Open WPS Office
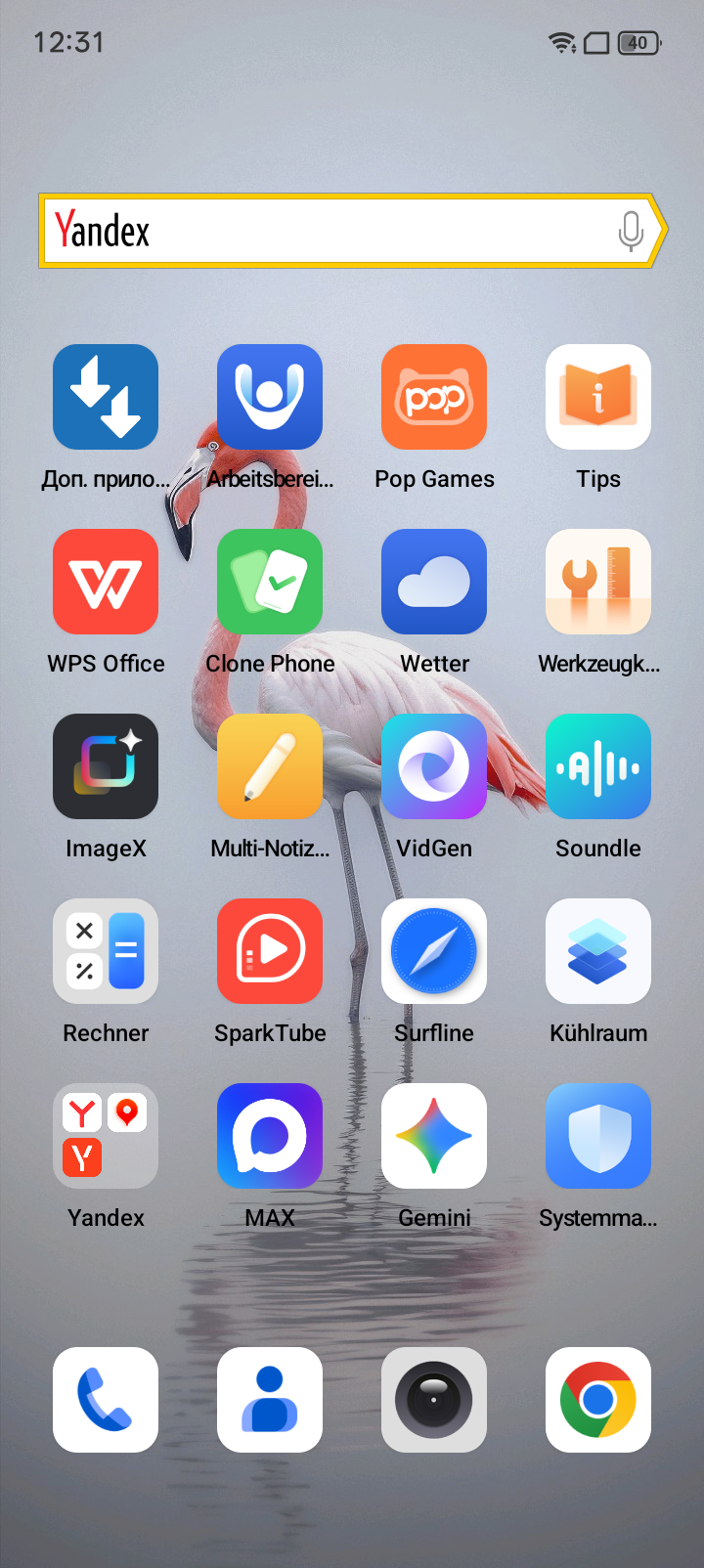The image size is (704, 1568). tap(106, 582)
